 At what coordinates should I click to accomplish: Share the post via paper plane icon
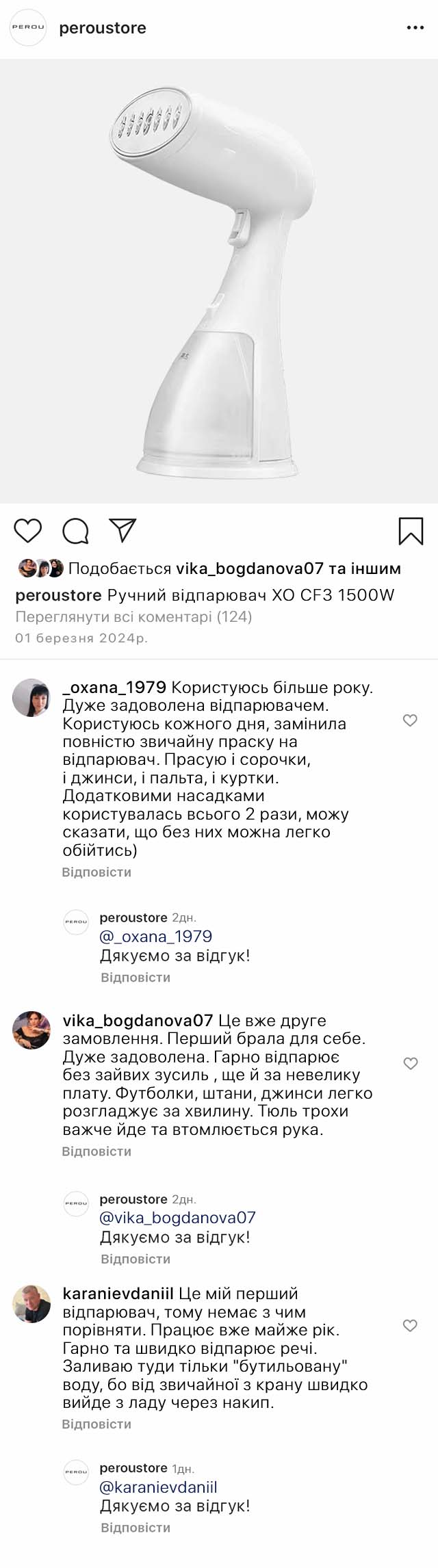click(123, 531)
